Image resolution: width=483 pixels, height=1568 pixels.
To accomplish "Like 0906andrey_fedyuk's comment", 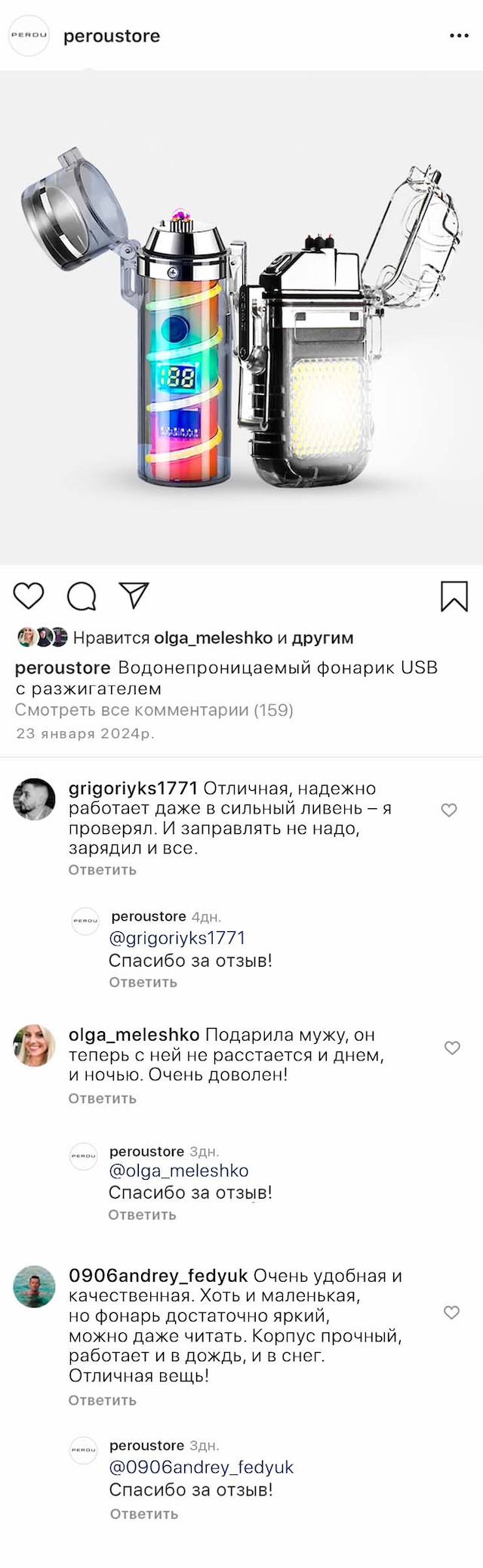I will [451, 1313].
